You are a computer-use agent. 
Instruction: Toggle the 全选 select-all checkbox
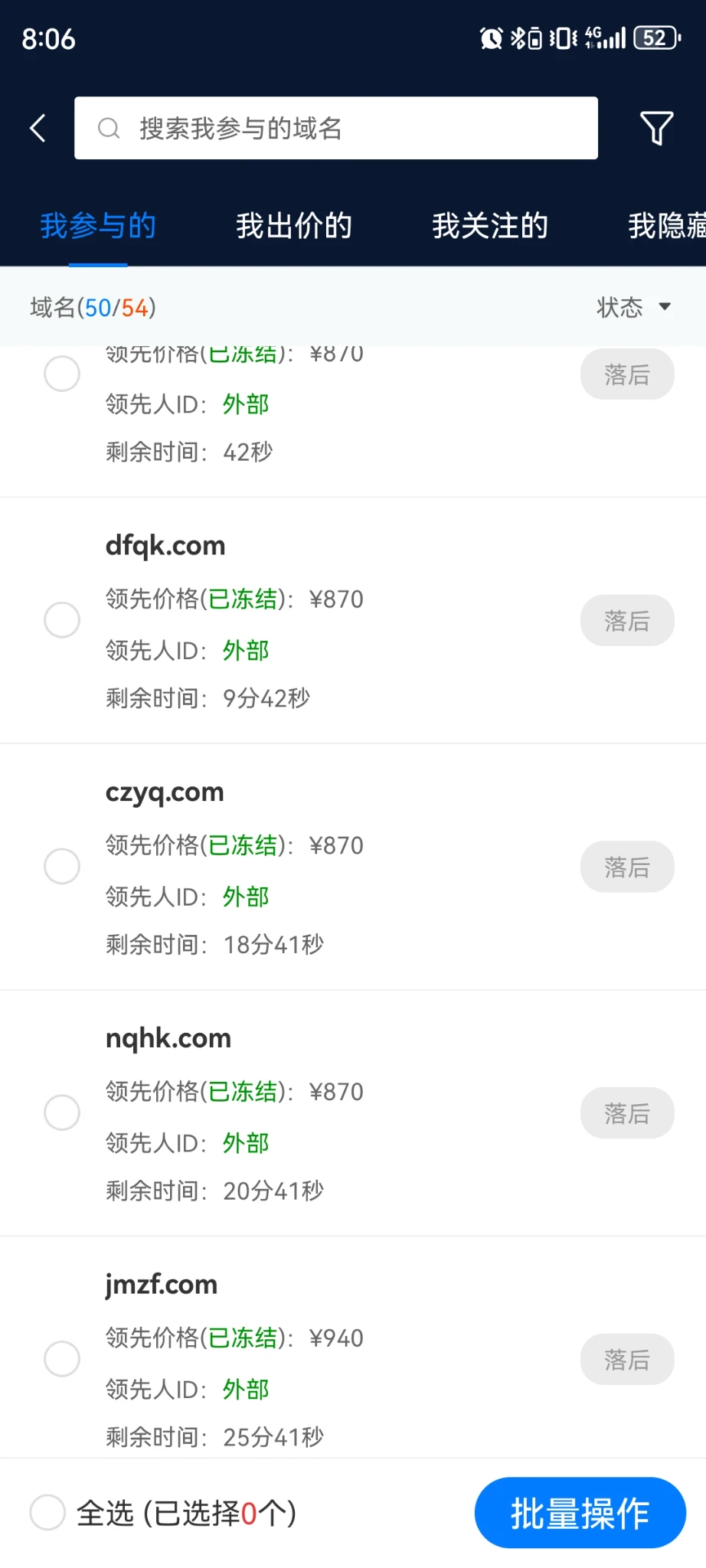coord(47,1512)
